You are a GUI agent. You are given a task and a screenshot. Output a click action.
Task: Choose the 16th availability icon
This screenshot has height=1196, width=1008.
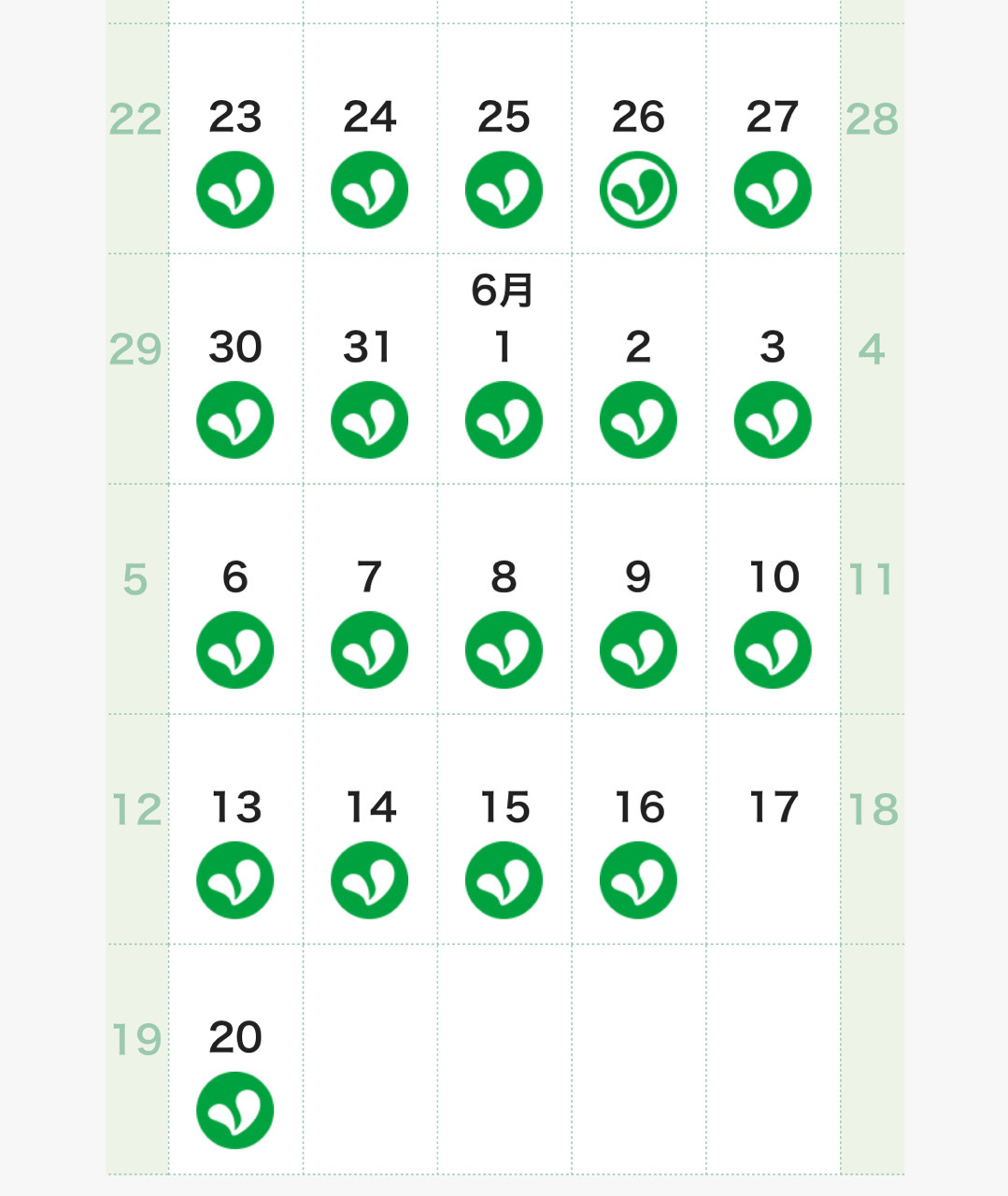638,880
